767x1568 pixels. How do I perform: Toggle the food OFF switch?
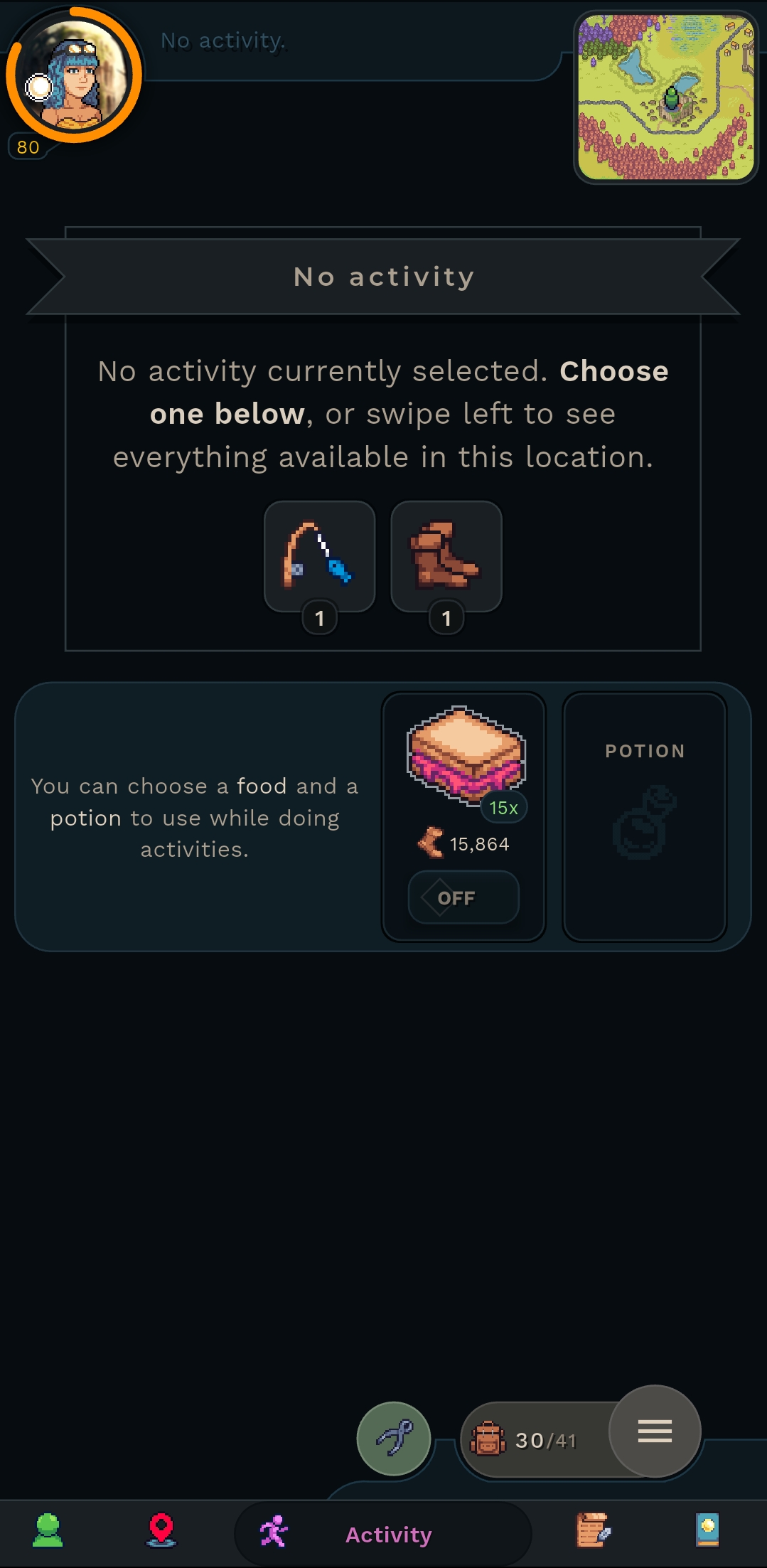[463, 897]
